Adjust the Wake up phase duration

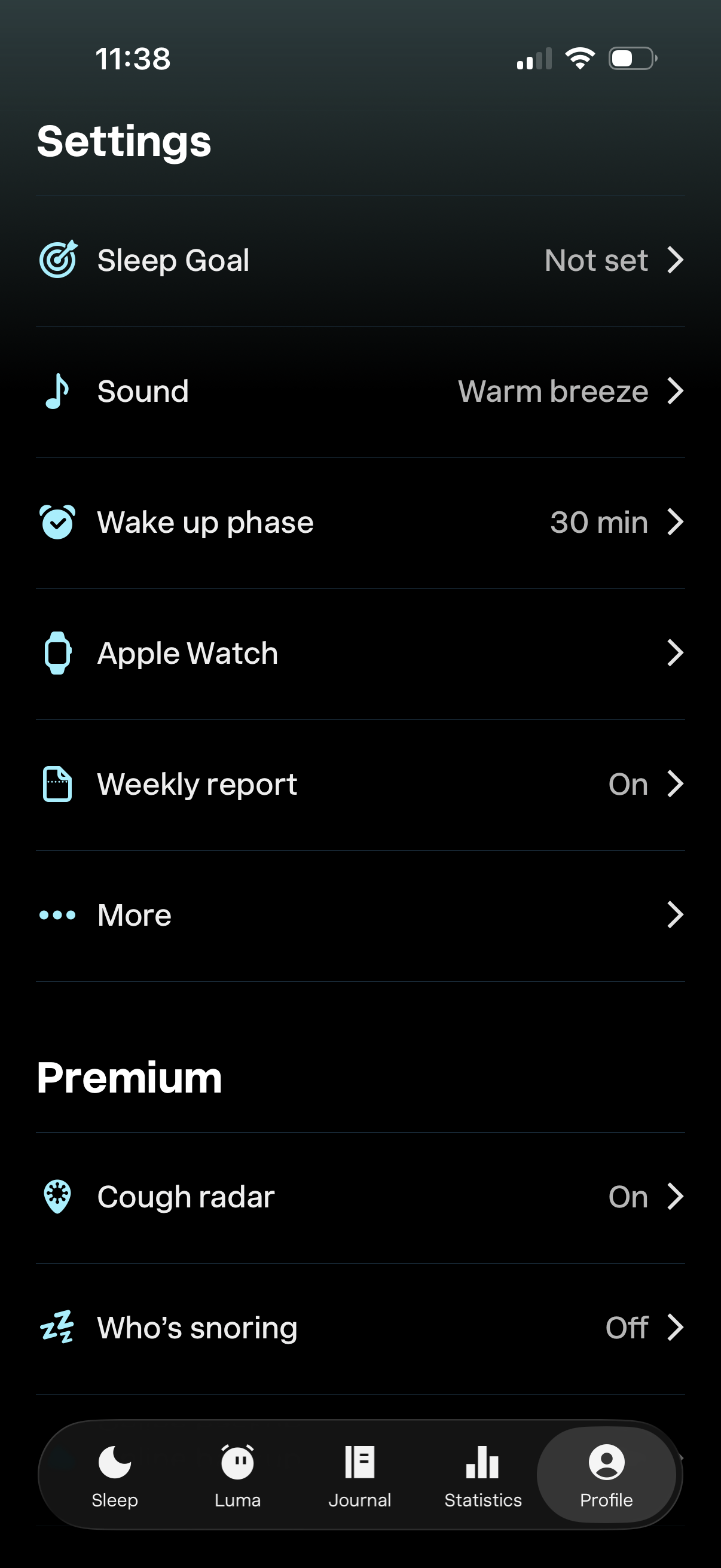[360, 522]
